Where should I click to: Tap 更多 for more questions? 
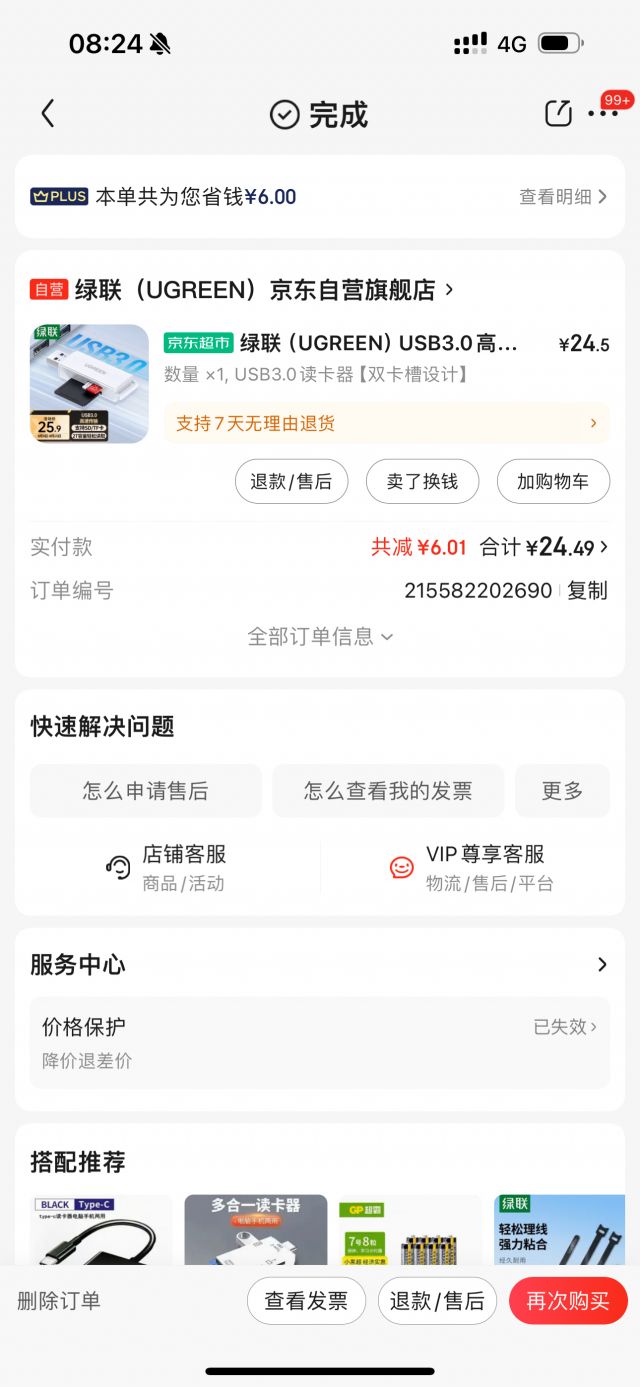click(x=562, y=791)
